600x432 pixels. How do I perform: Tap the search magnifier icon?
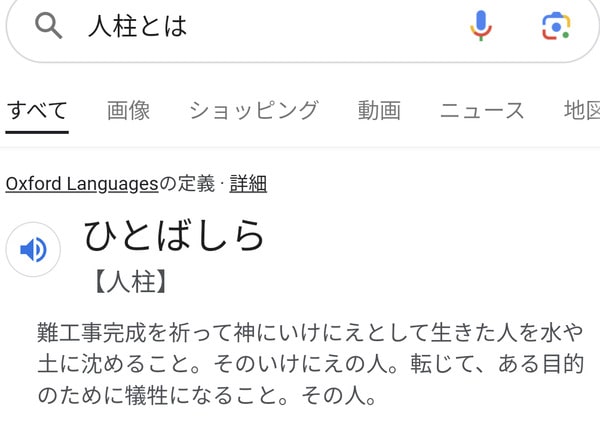pos(48,27)
